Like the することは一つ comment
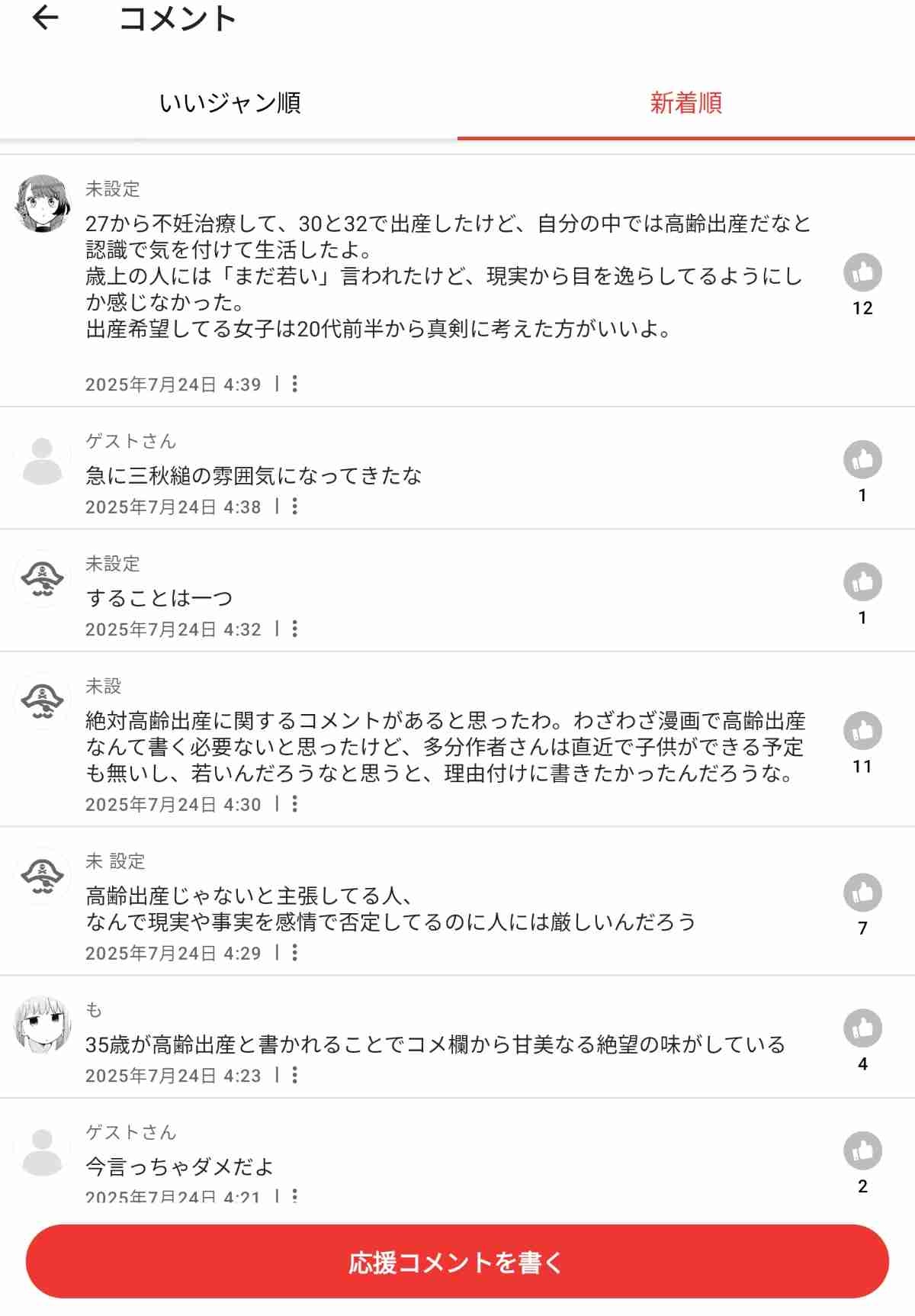 [862, 582]
